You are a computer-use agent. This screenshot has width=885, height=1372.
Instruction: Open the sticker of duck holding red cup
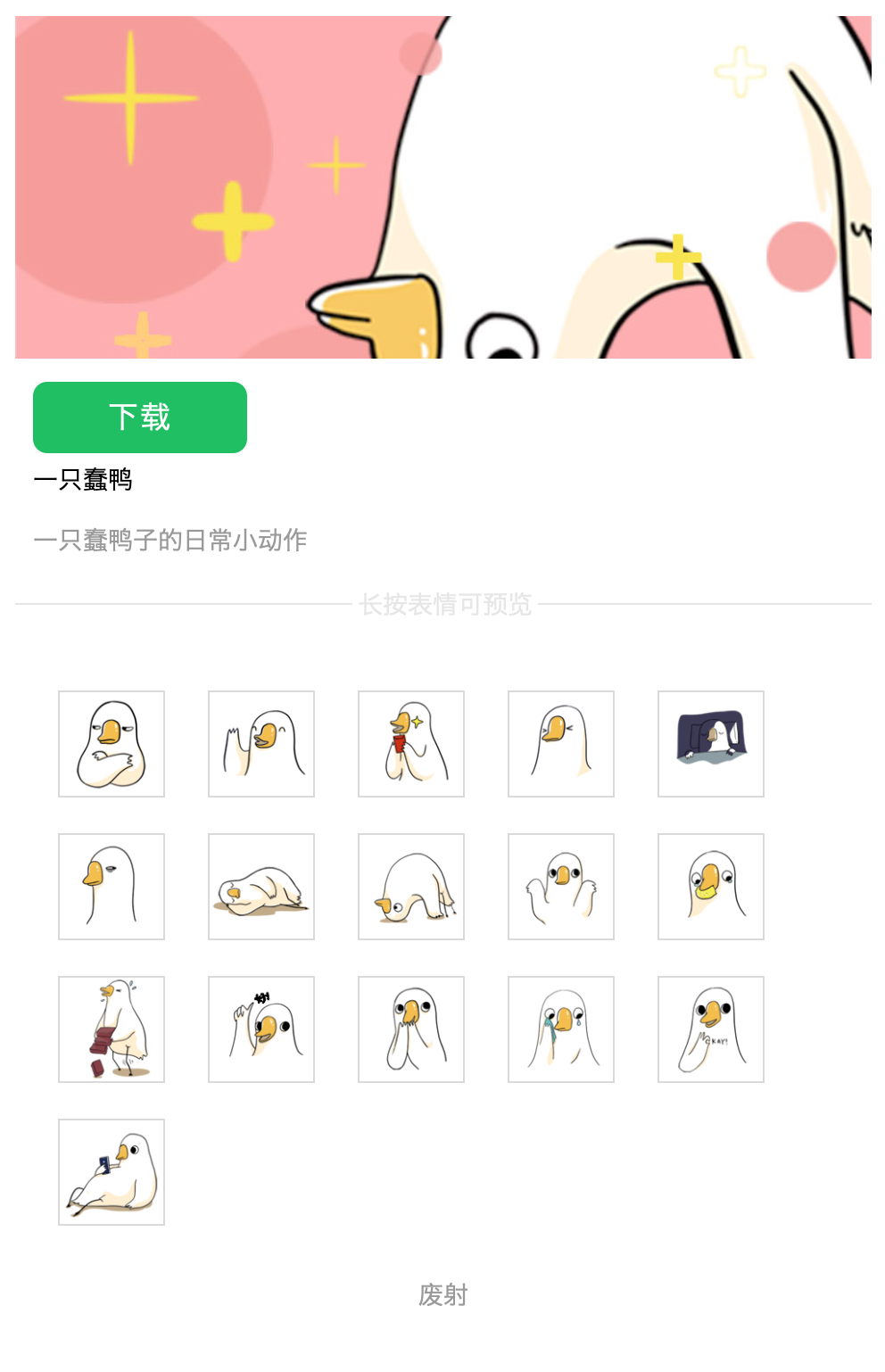tap(411, 744)
